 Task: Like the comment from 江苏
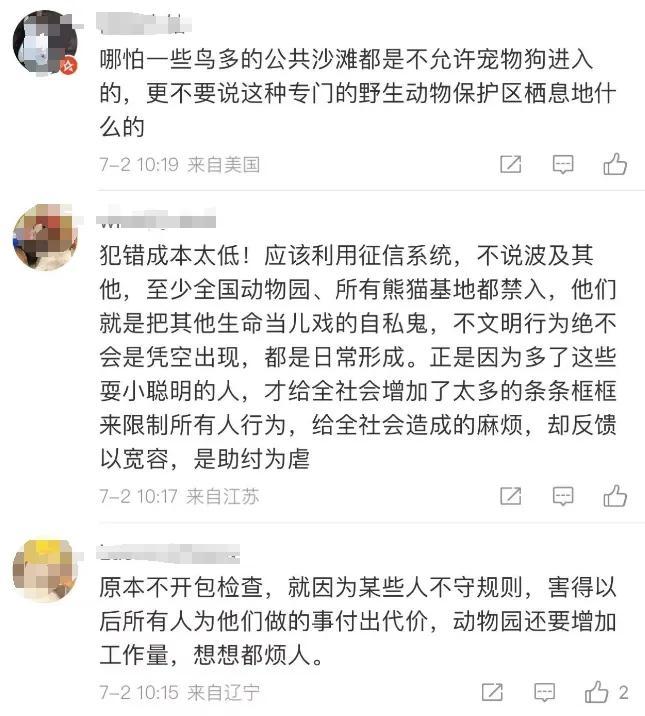click(615, 495)
